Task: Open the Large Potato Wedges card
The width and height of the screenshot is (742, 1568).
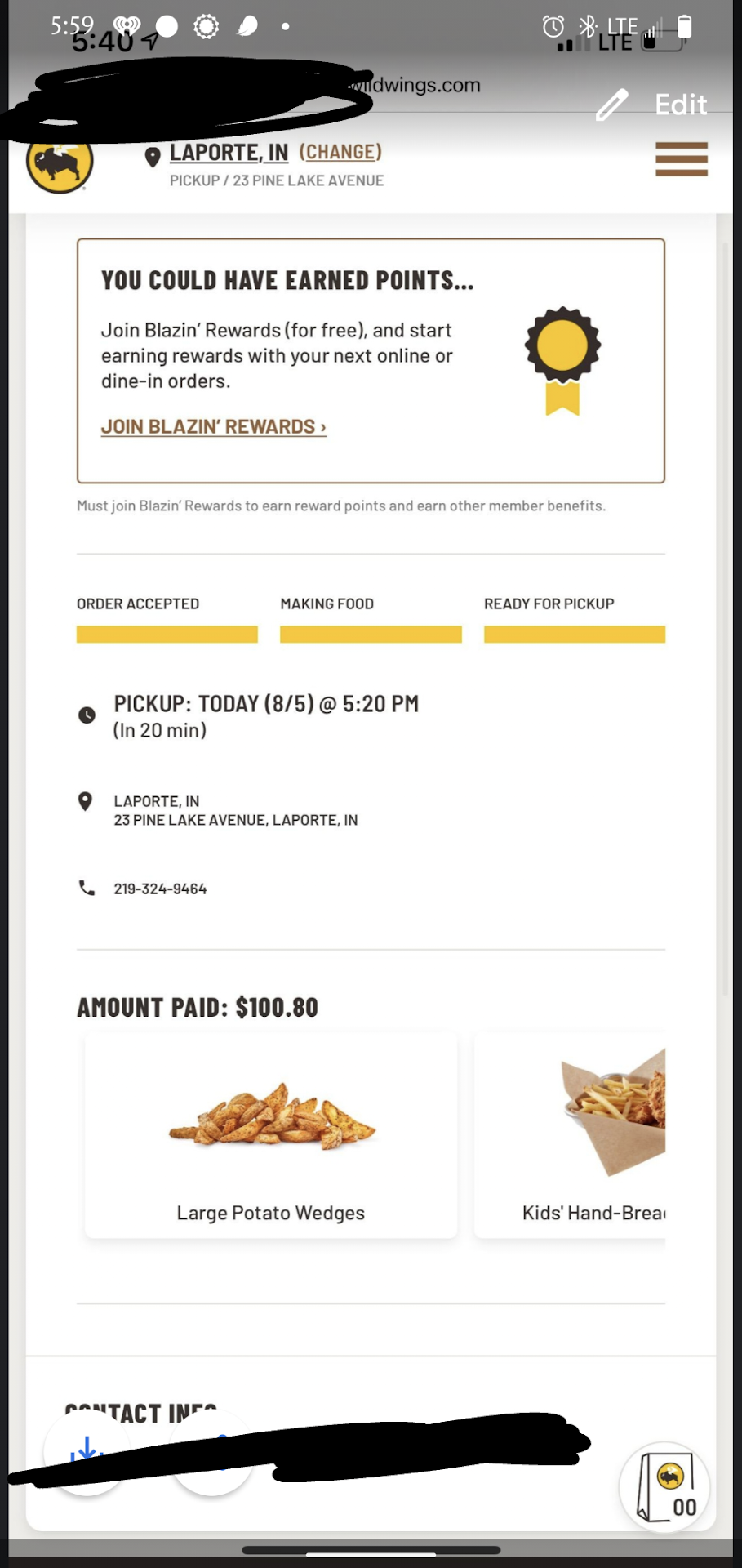Action: pyautogui.click(x=271, y=1135)
